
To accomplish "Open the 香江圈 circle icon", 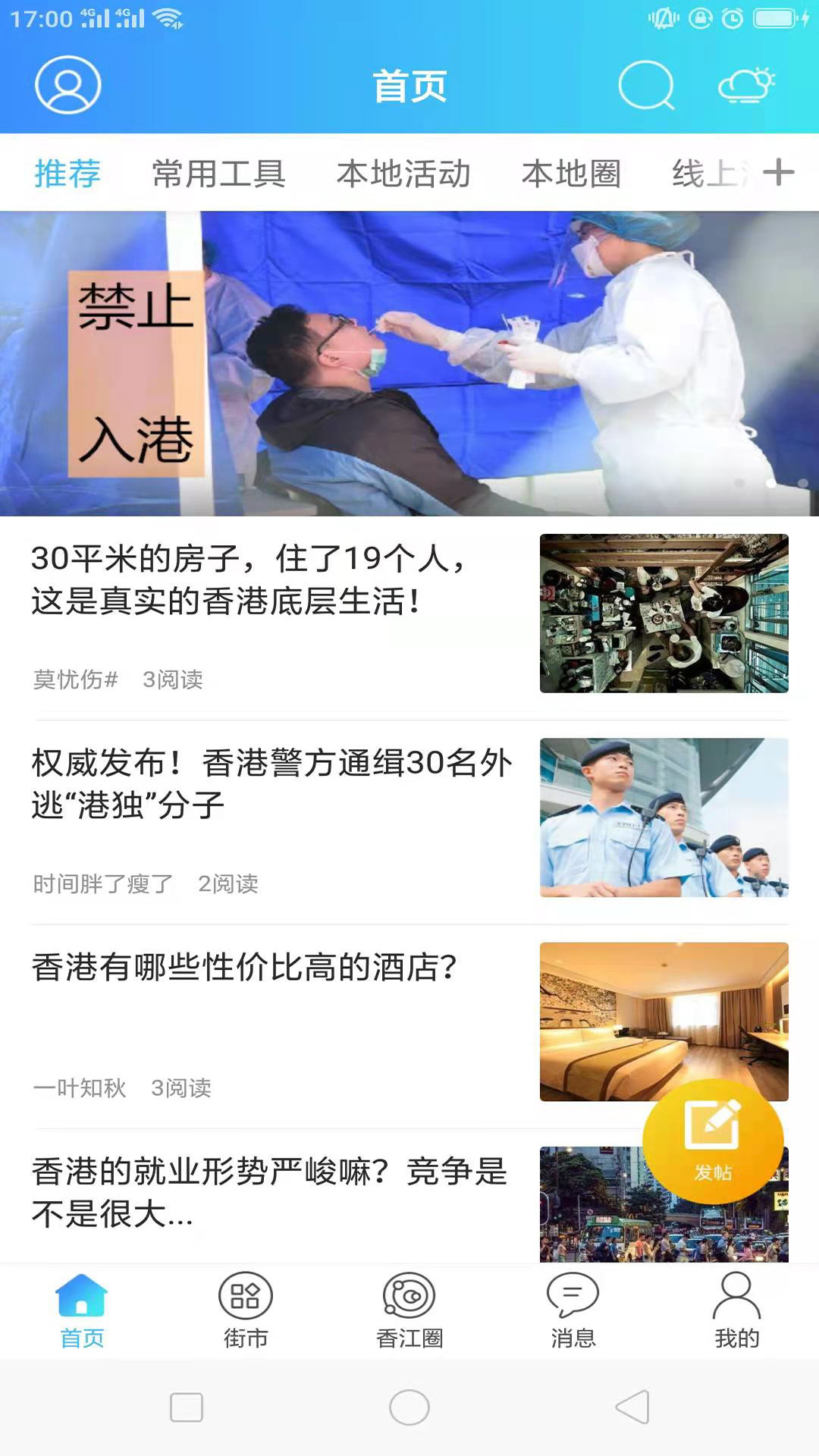I will 409,1310.
